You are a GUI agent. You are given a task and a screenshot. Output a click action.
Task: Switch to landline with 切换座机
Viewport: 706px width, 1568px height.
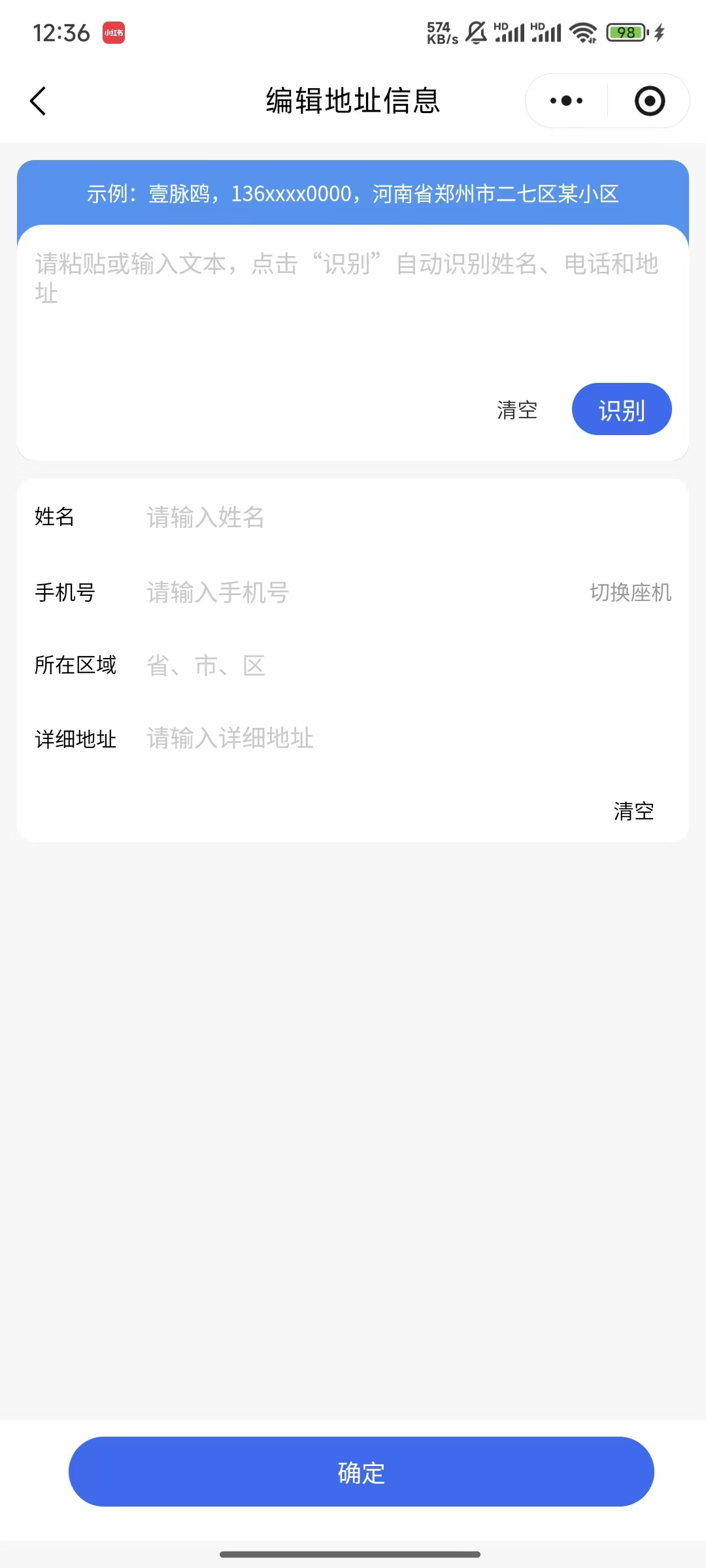630,593
